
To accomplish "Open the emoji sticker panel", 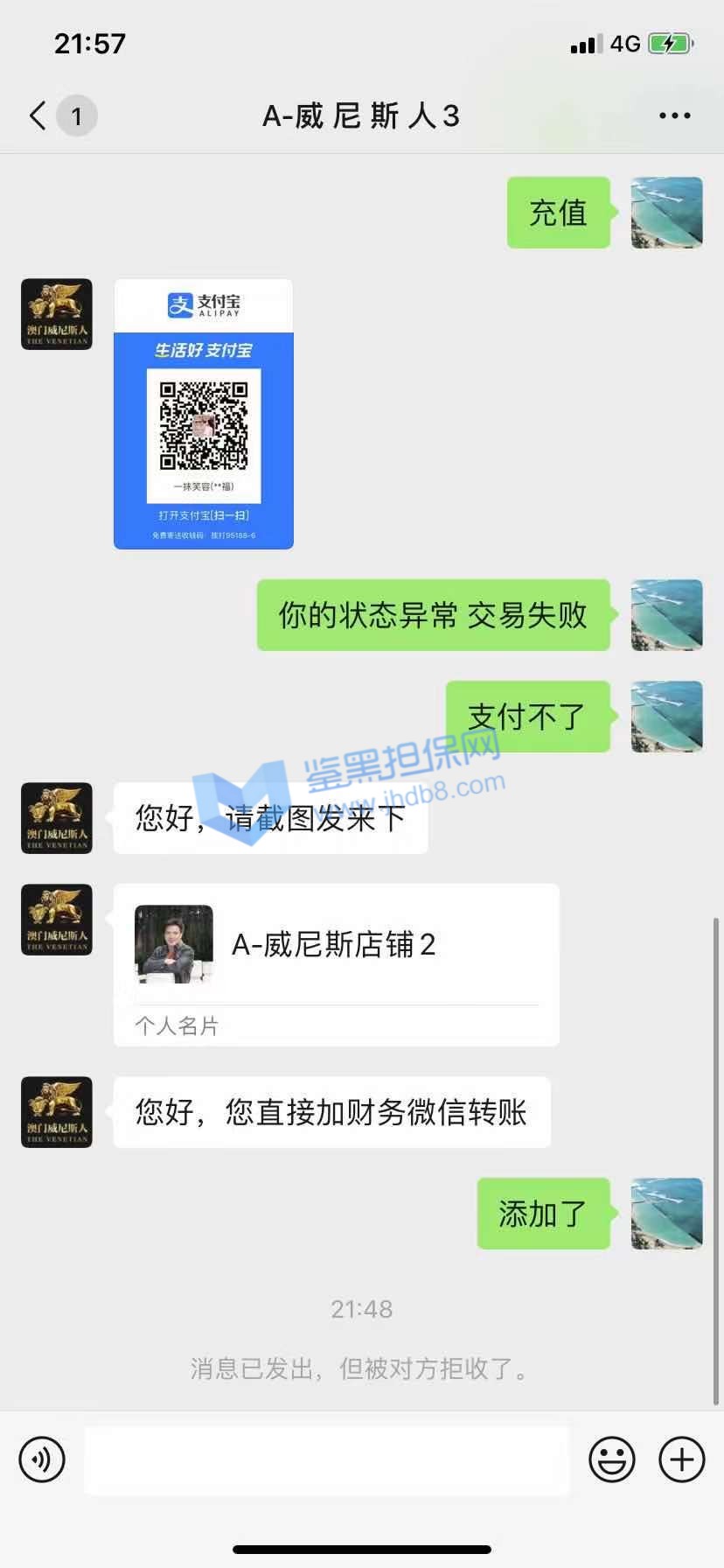I will [x=611, y=1459].
